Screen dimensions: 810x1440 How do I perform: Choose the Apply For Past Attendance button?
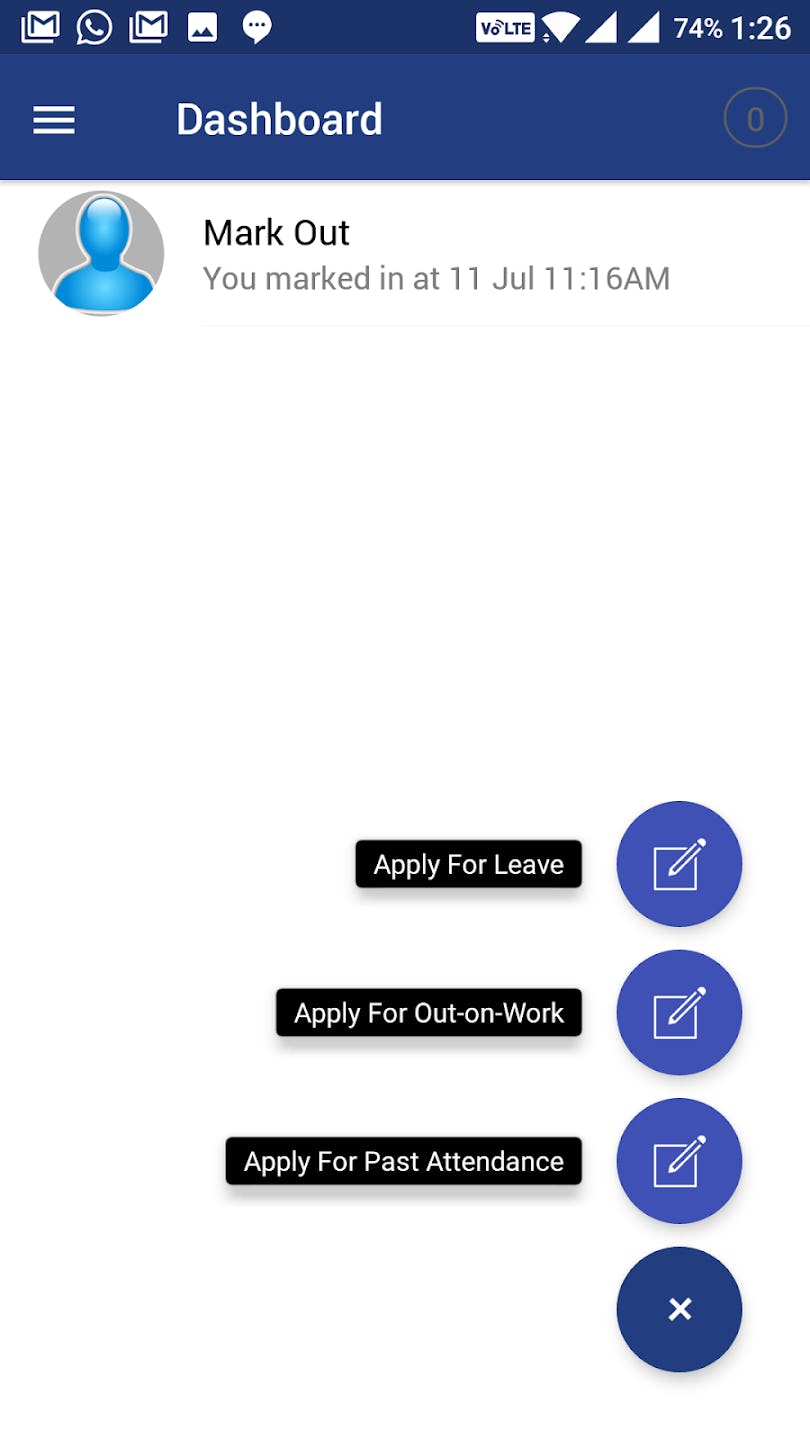tap(679, 1160)
